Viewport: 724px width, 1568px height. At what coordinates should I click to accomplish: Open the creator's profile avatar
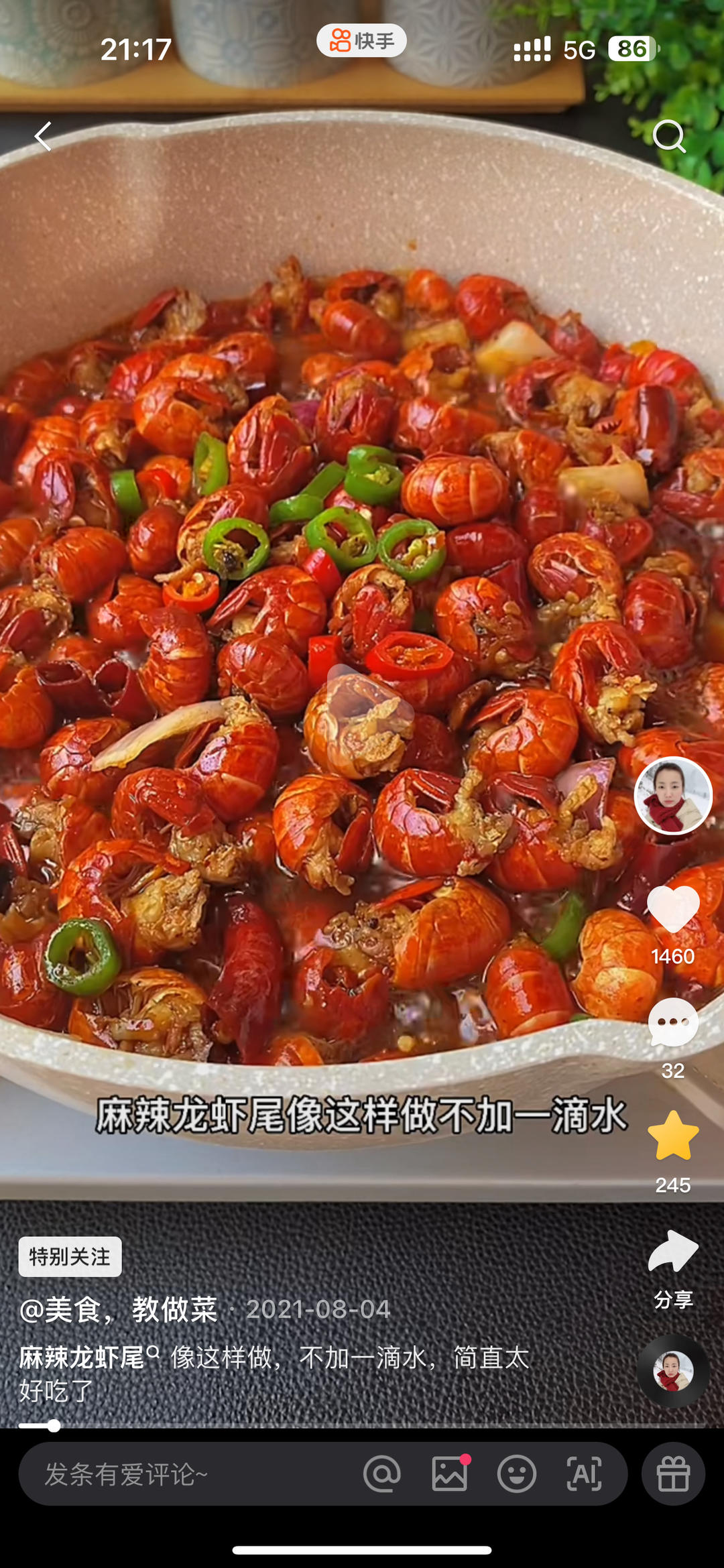tap(673, 796)
